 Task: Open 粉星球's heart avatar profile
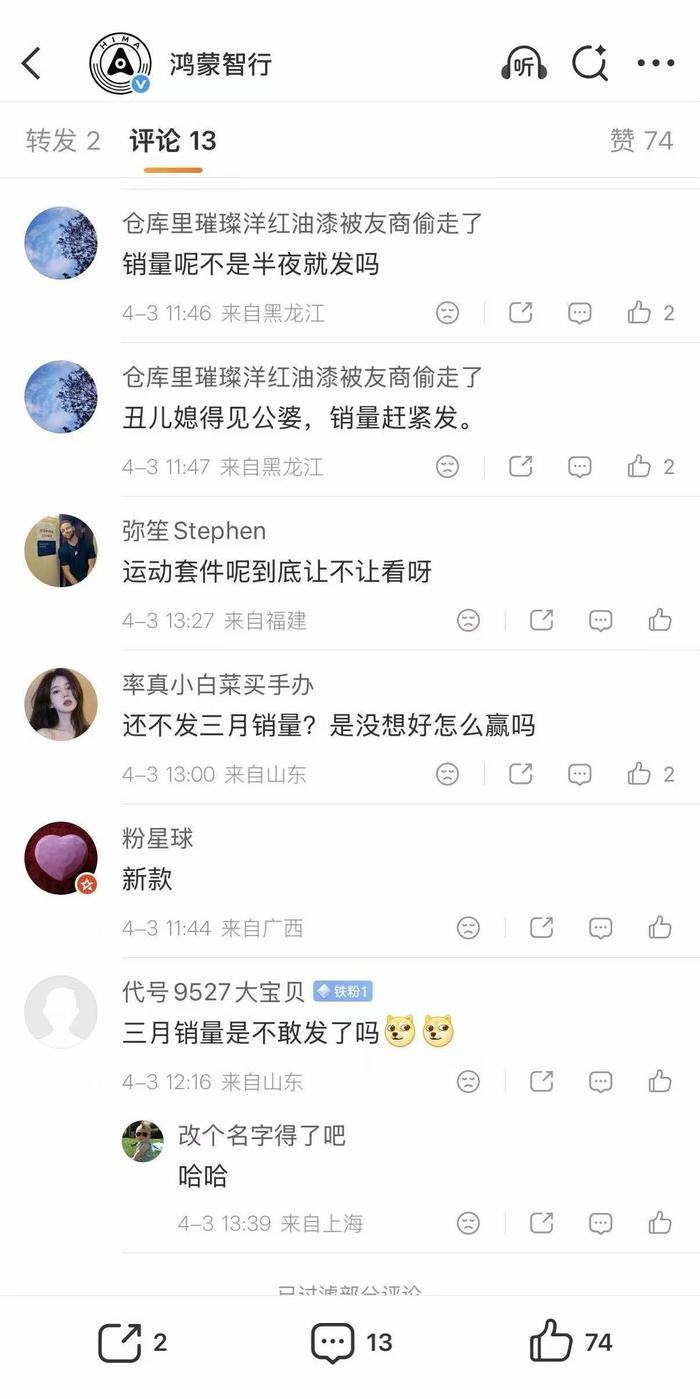[x=61, y=858]
